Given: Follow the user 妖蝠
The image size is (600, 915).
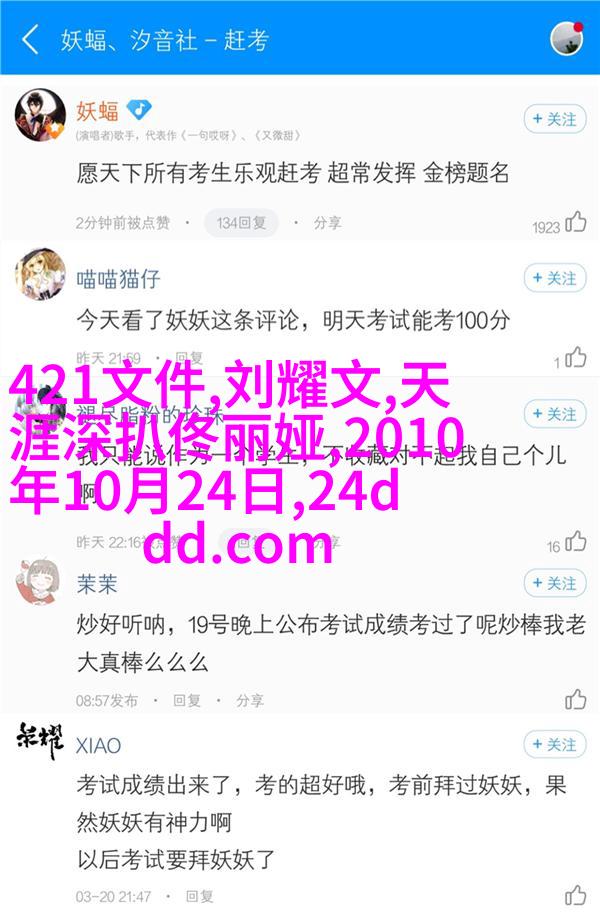Looking at the screenshot, I should pyautogui.click(x=554, y=119).
